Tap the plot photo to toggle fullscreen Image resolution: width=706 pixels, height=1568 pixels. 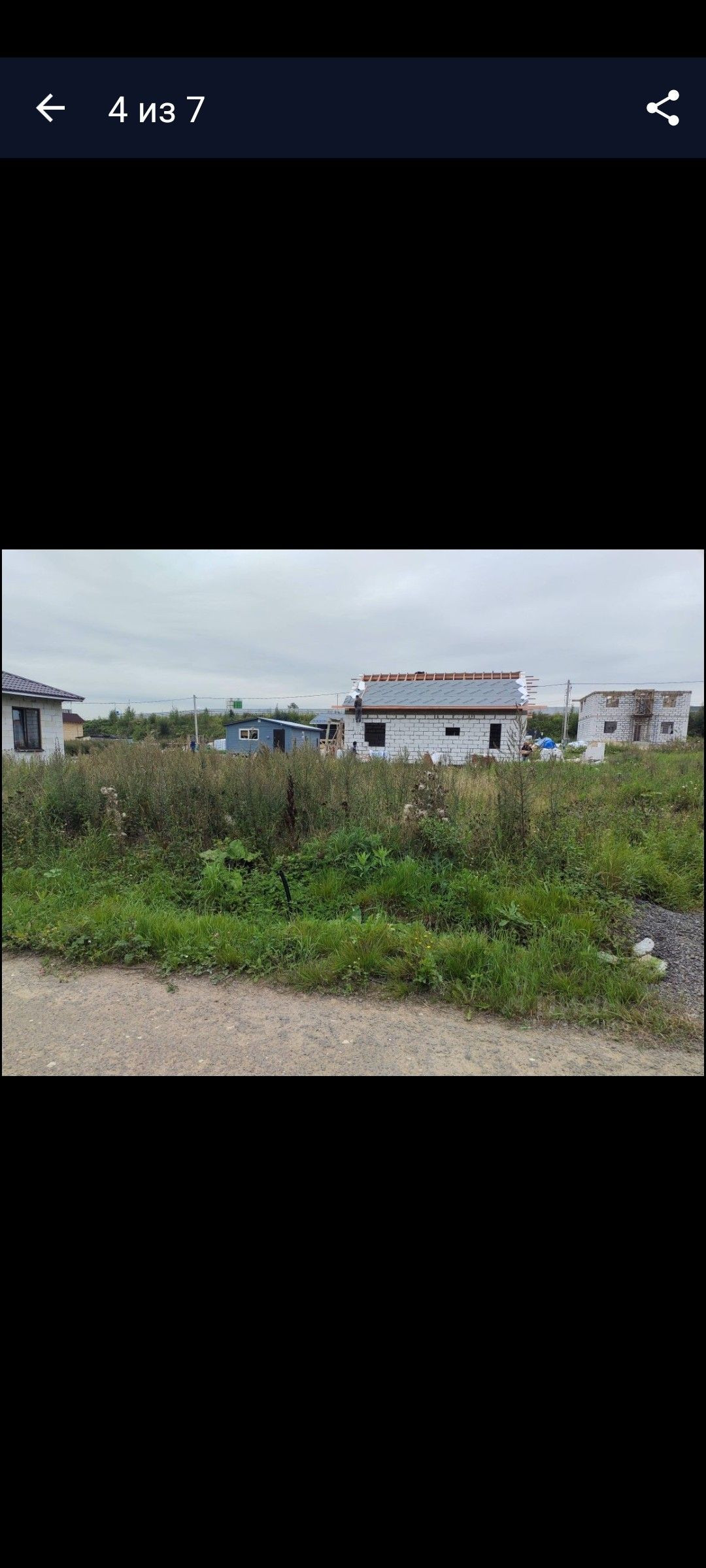pyautogui.click(x=353, y=812)
